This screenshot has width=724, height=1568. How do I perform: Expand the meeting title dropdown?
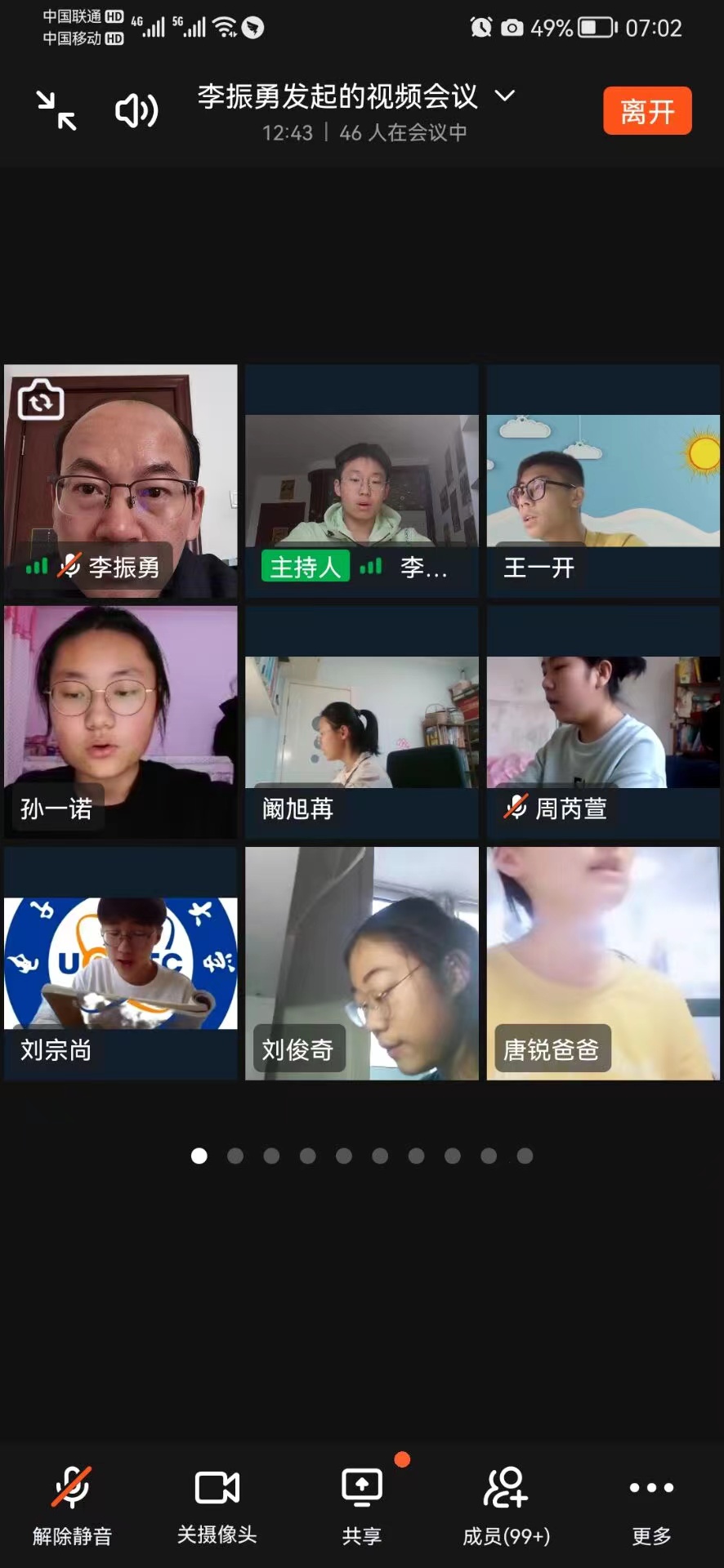505,96
